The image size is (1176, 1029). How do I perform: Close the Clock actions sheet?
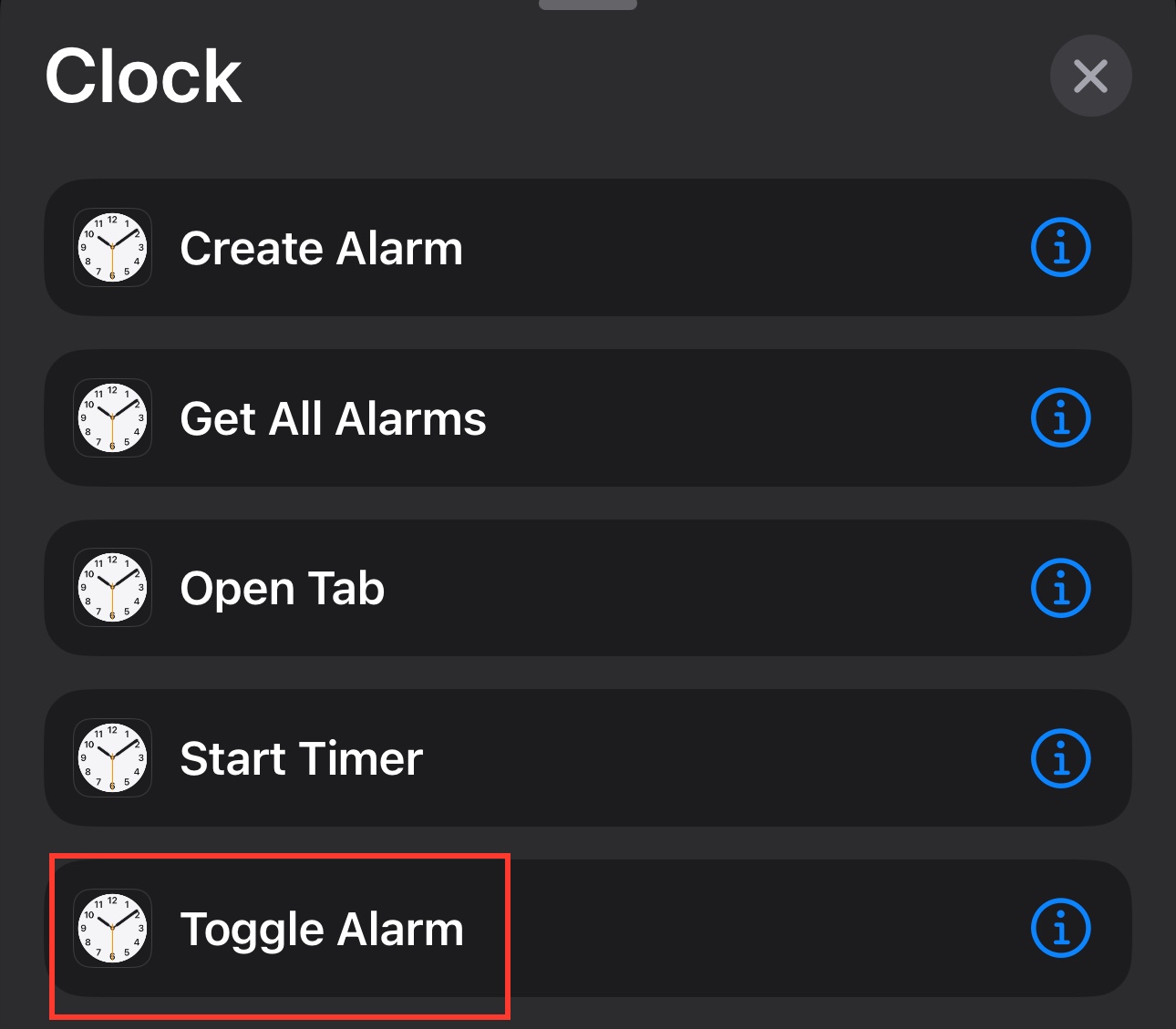[x=1090, y=77]
